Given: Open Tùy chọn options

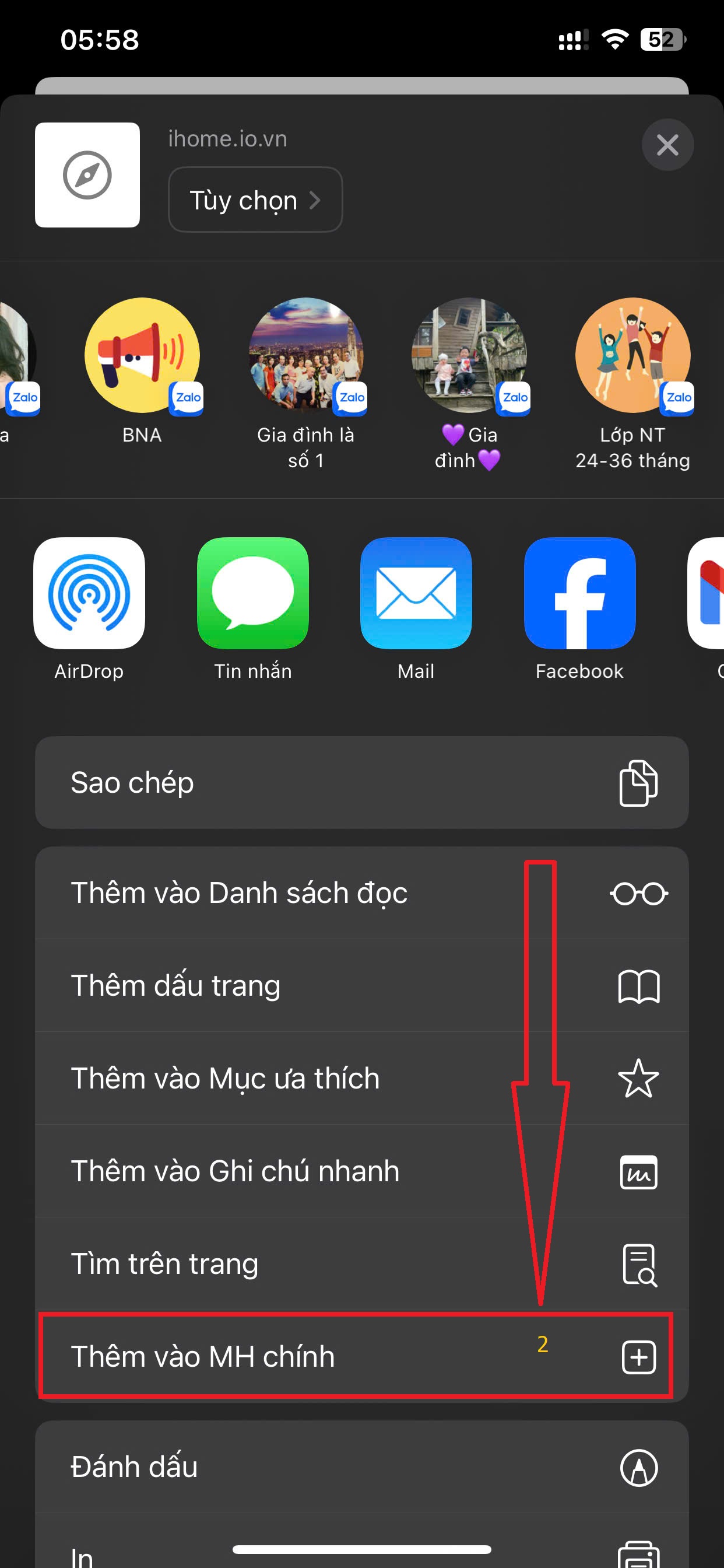Looking at the screenshot, I should tap(255, 199).
